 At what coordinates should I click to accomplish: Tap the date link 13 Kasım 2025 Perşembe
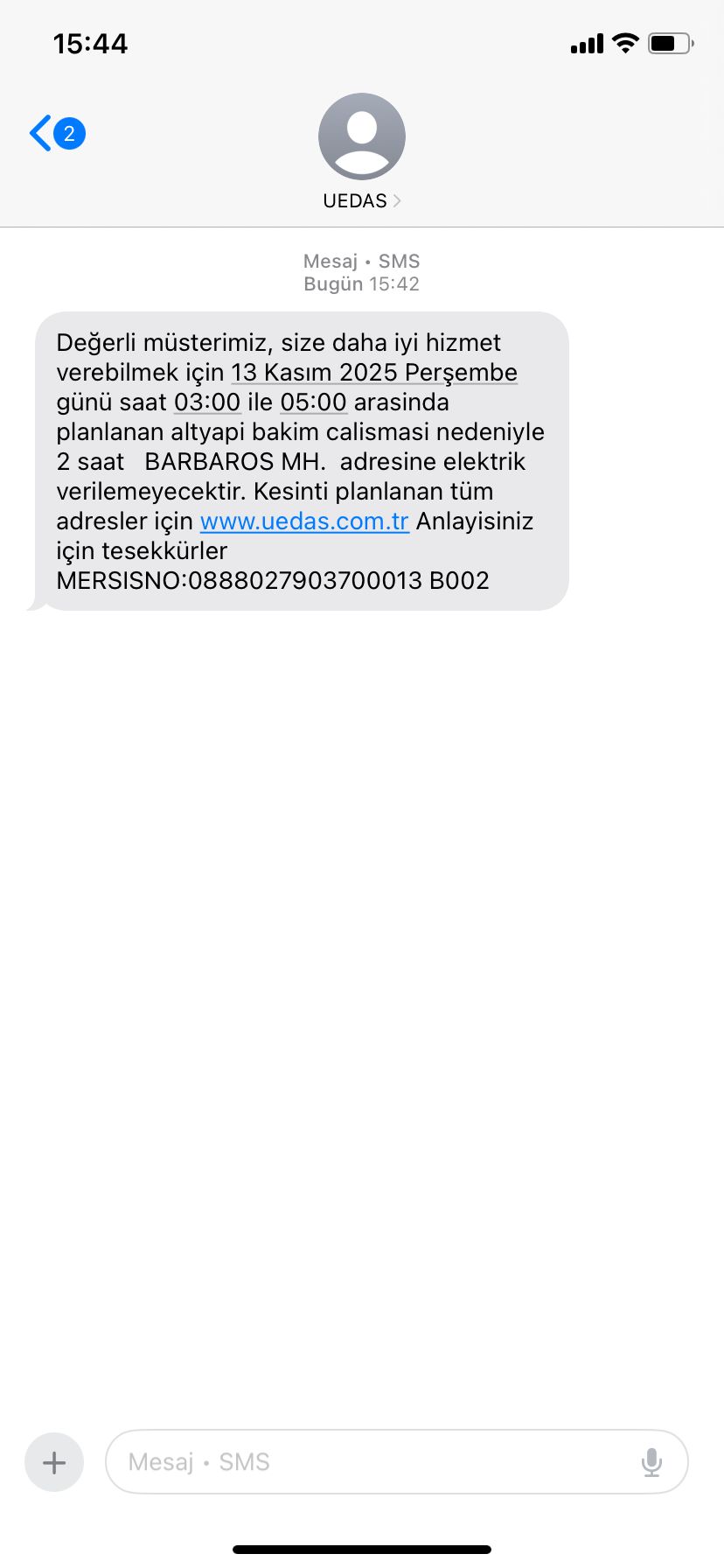[x=374, y=372]
